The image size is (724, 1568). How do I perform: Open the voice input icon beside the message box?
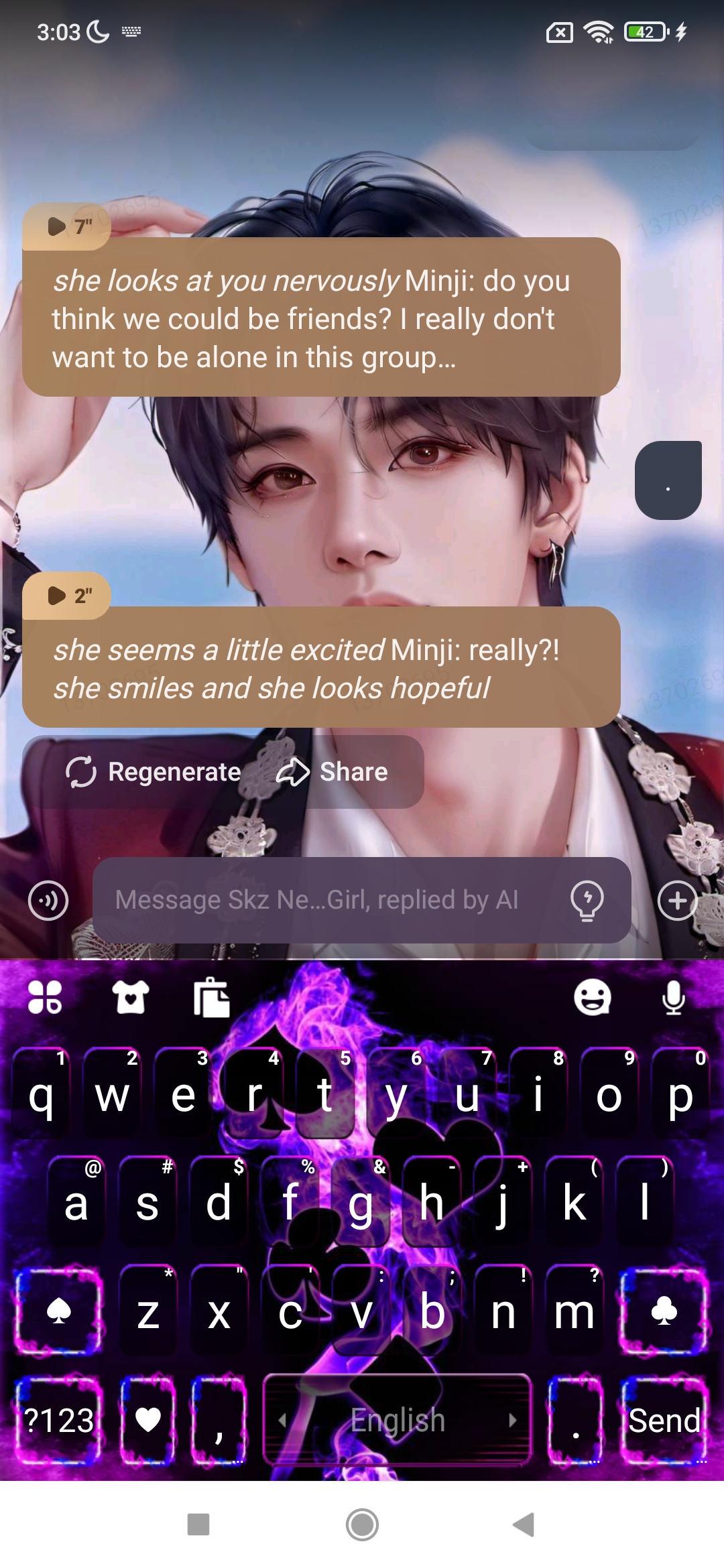48,901
